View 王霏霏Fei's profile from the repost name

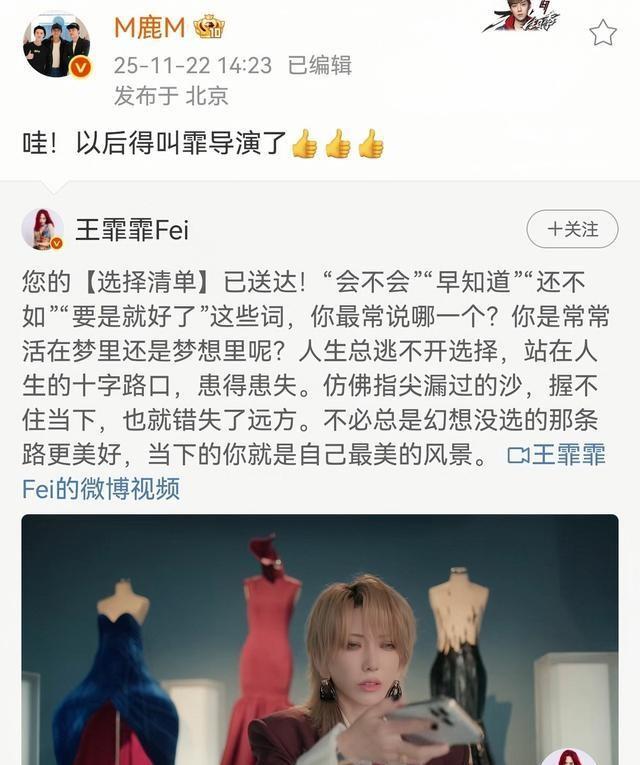click(131, 230)
